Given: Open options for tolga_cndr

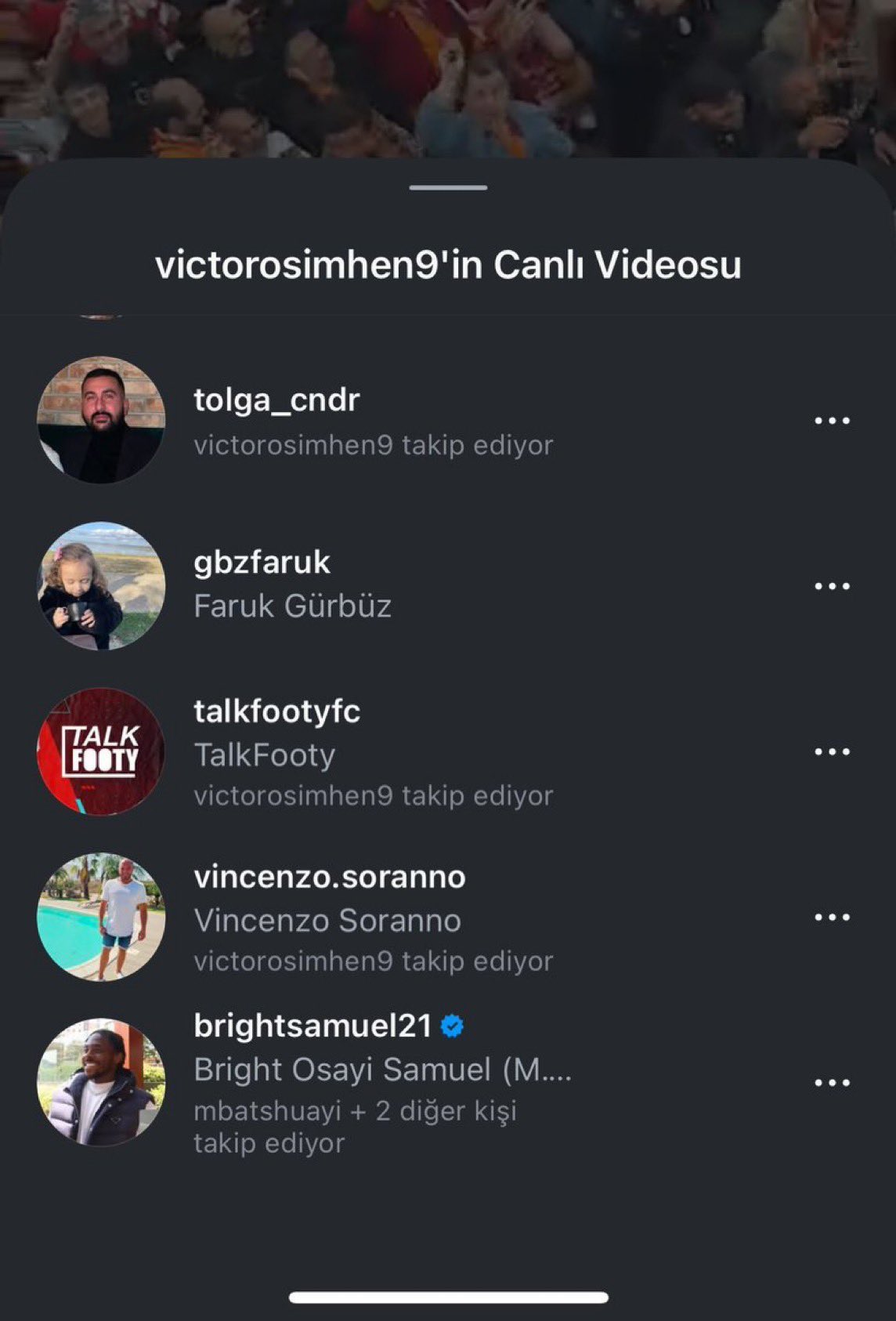Looking at the screenshot, I should coord(832,421).
